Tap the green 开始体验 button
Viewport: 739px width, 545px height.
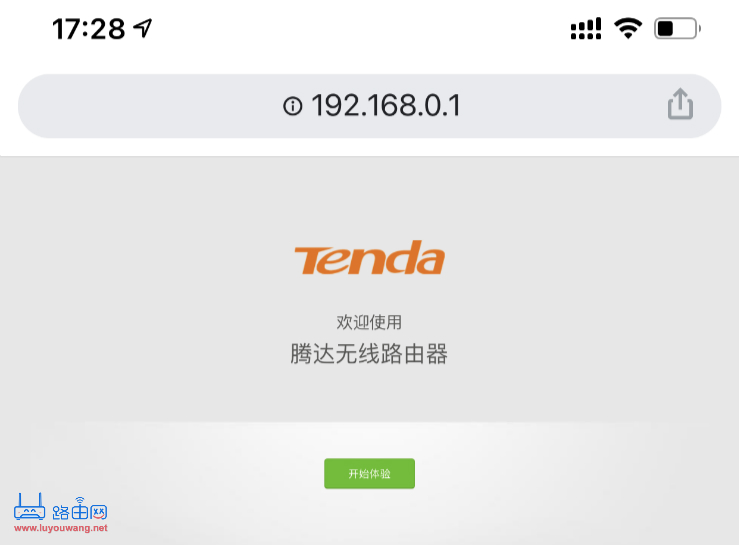tap(369, 474)
